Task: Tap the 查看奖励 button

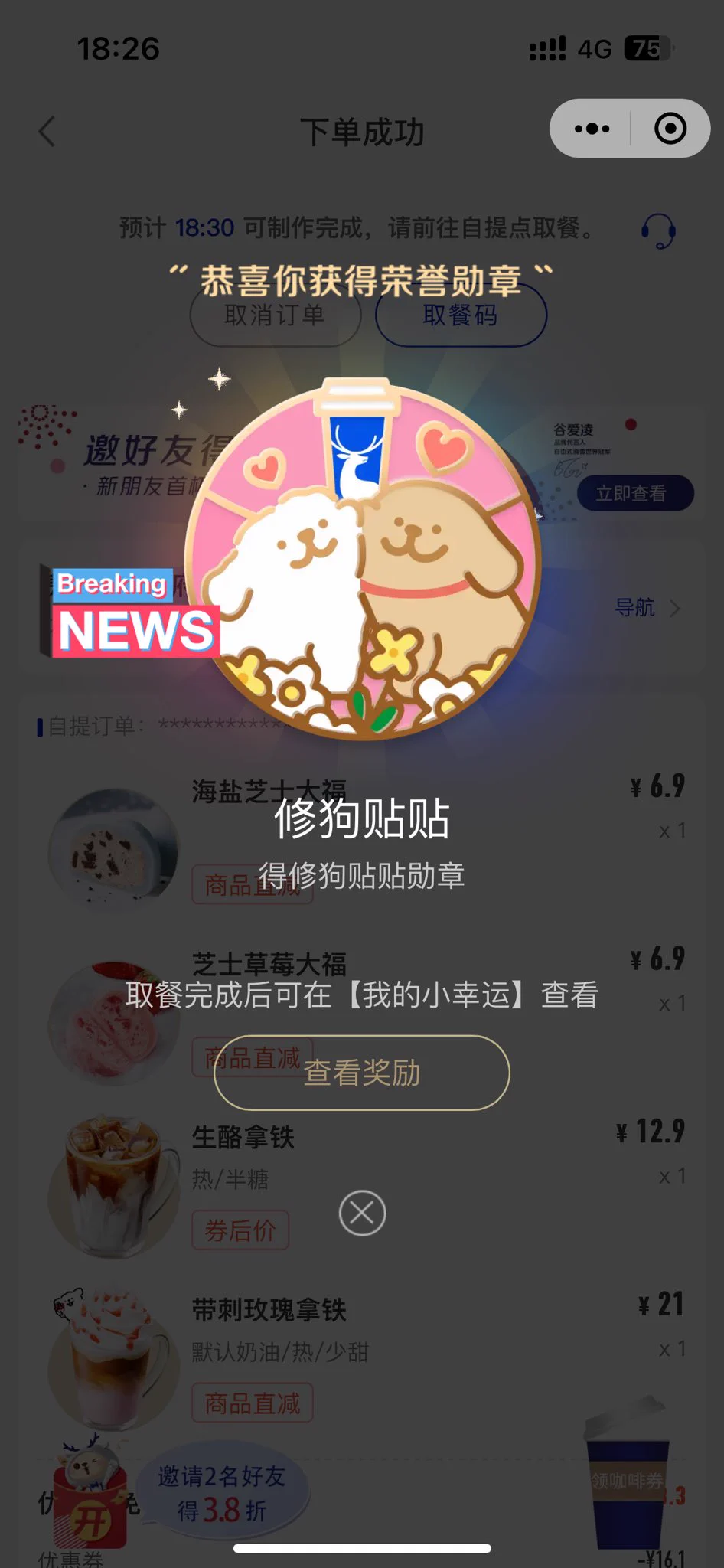Action: point(361,1073)
